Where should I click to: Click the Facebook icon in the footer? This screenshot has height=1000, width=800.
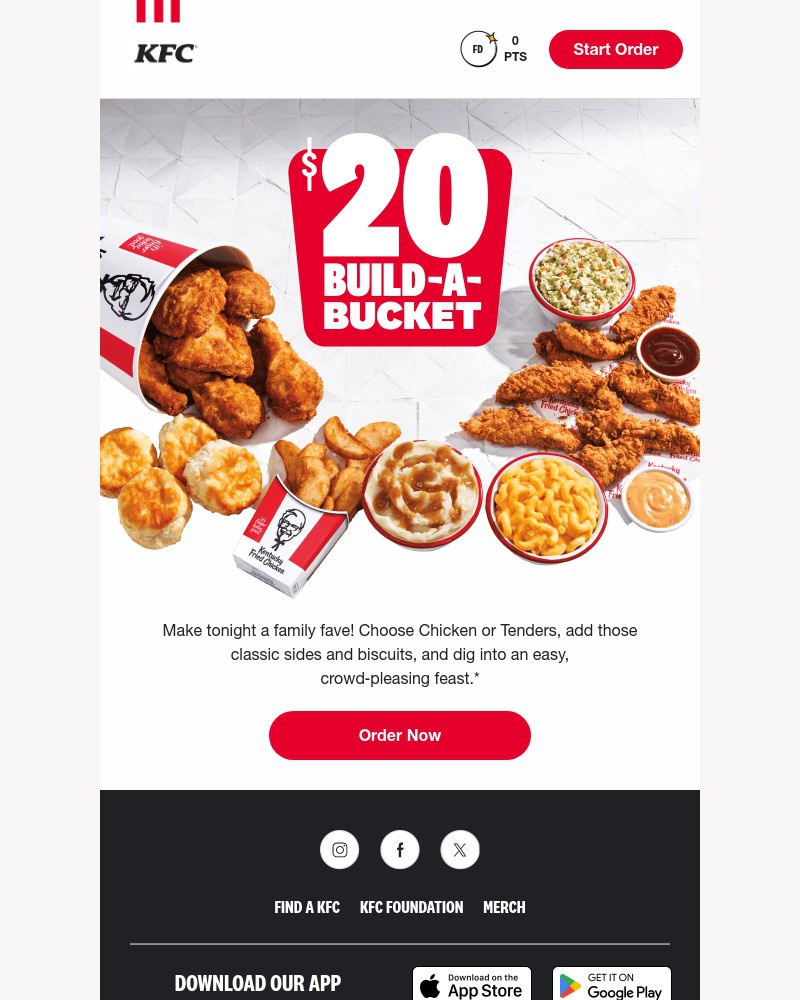pyautogui.click(x=400, y=849)
